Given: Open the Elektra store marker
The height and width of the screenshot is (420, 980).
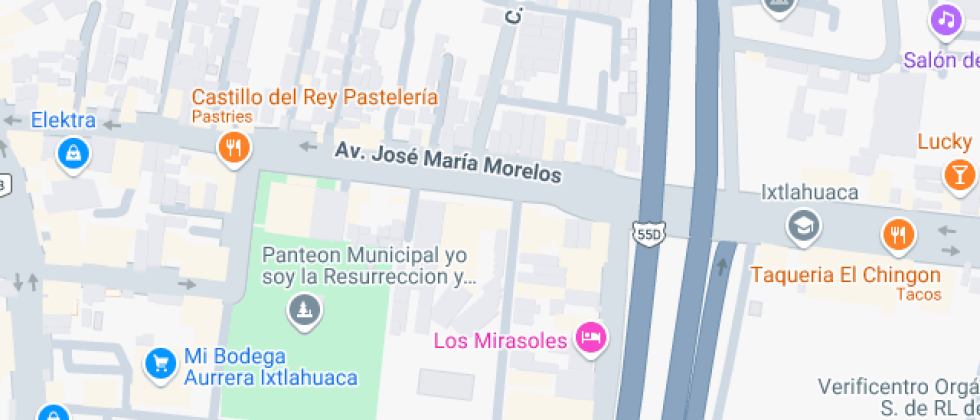Looking at the screenshot, I should [x=73, y=154].
